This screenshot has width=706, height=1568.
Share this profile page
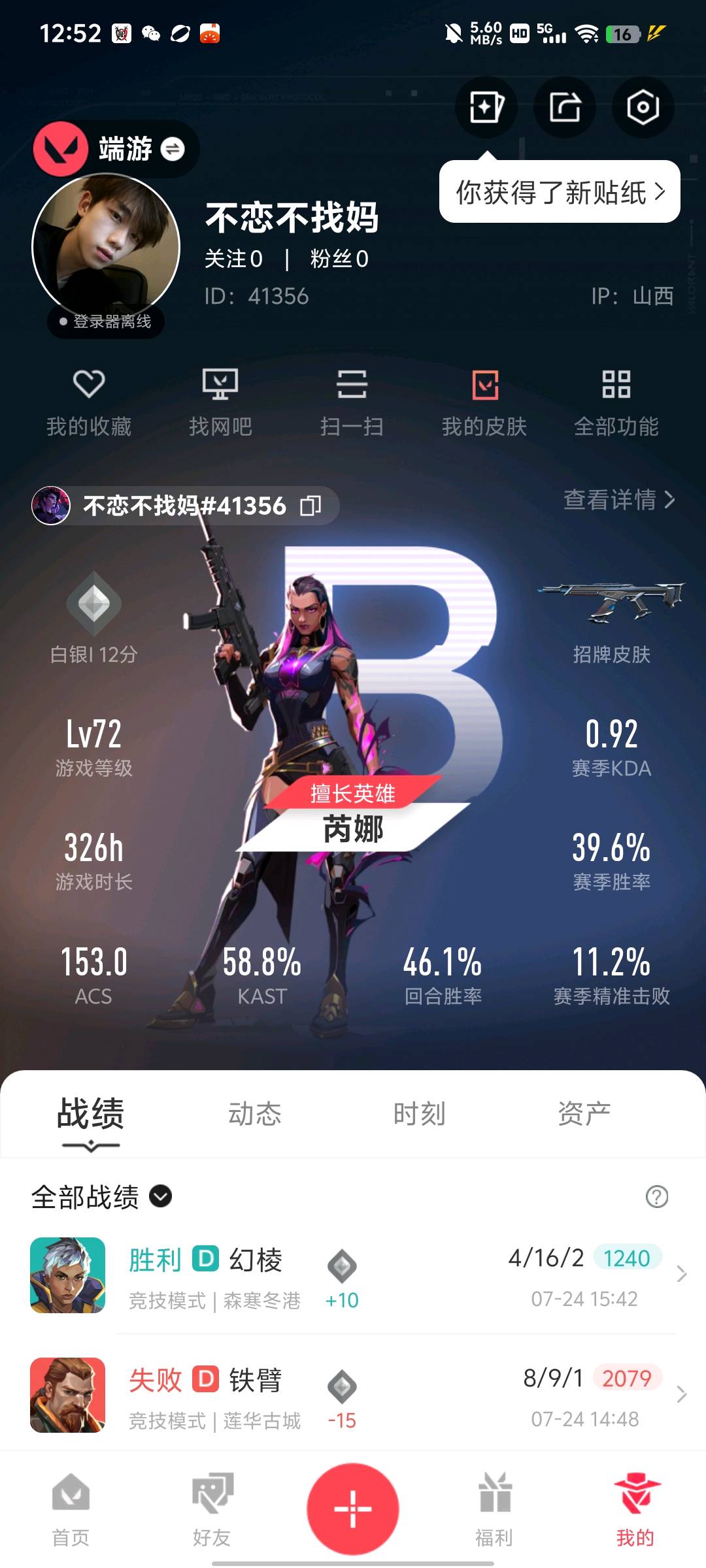coord(564,107)
